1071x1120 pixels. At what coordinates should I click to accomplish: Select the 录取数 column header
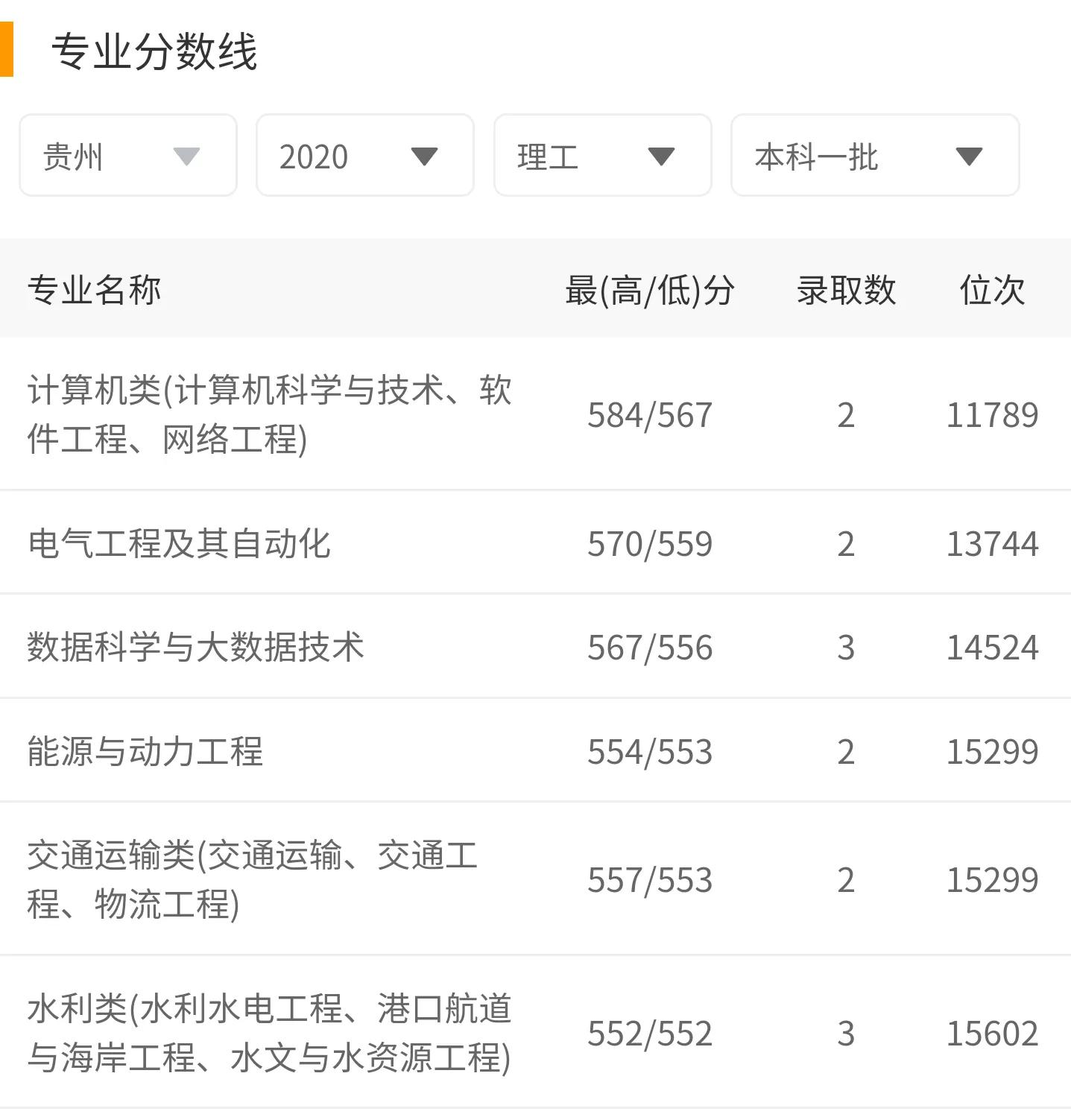pos(846,291)
